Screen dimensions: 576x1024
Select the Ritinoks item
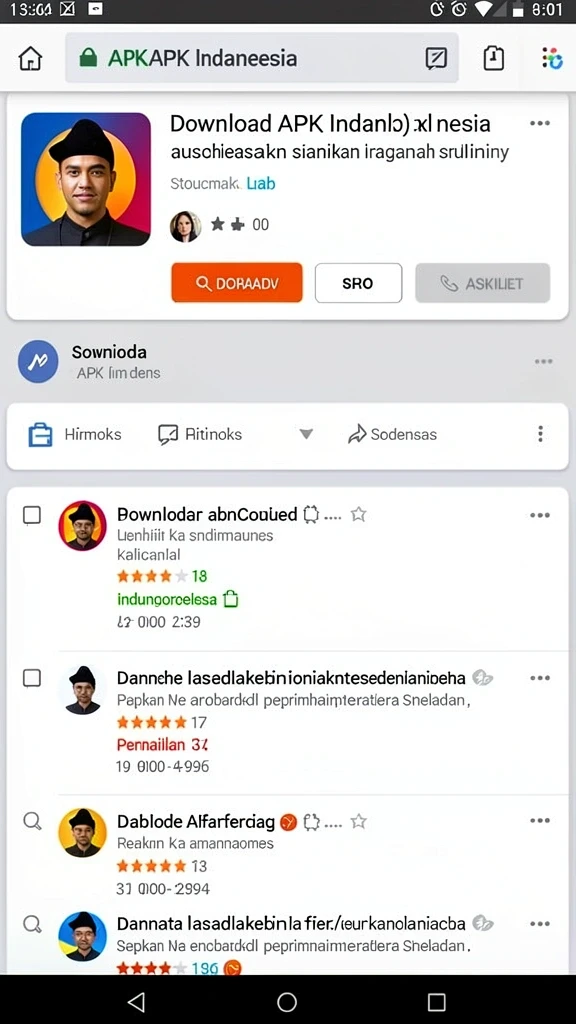pos(200,434)
